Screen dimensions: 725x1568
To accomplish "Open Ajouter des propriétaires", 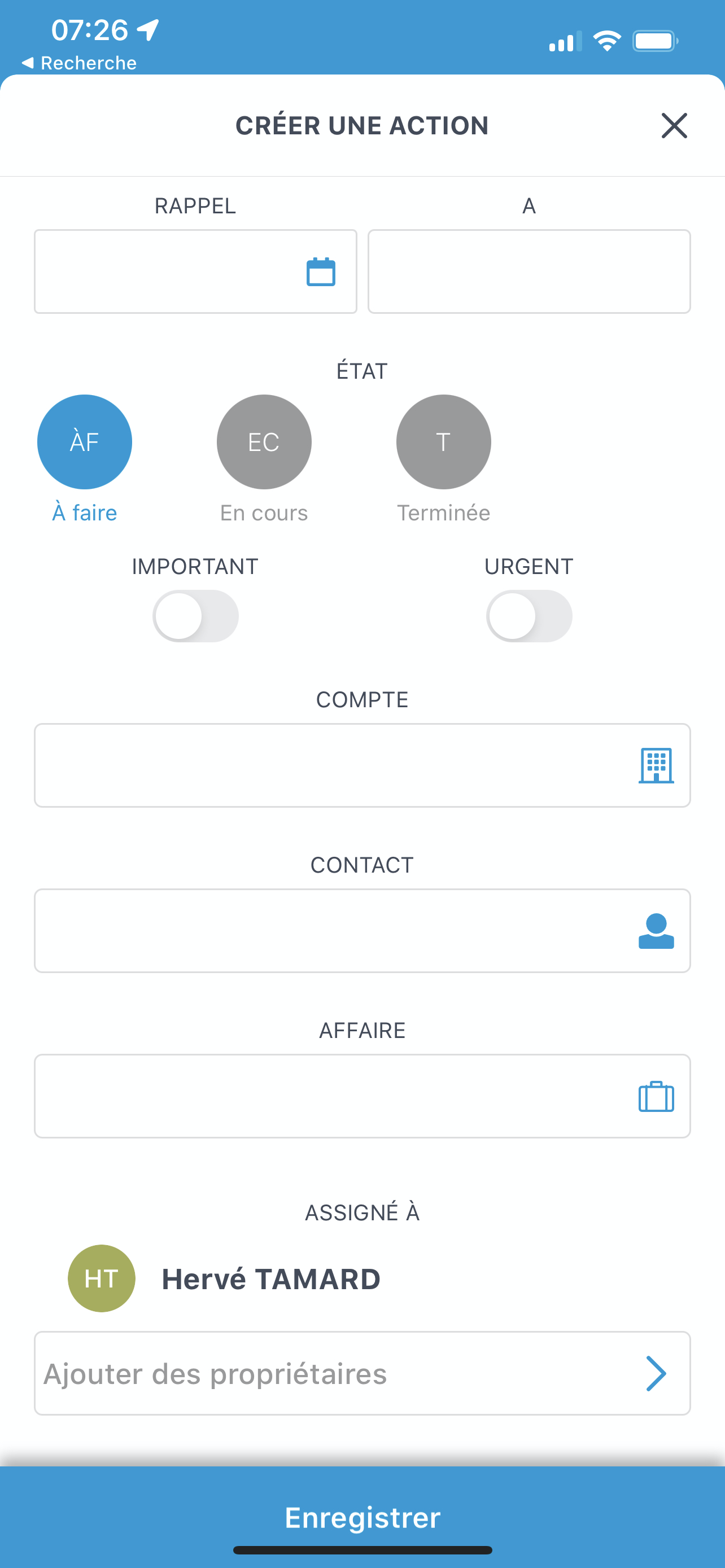I will [361, 1373].
